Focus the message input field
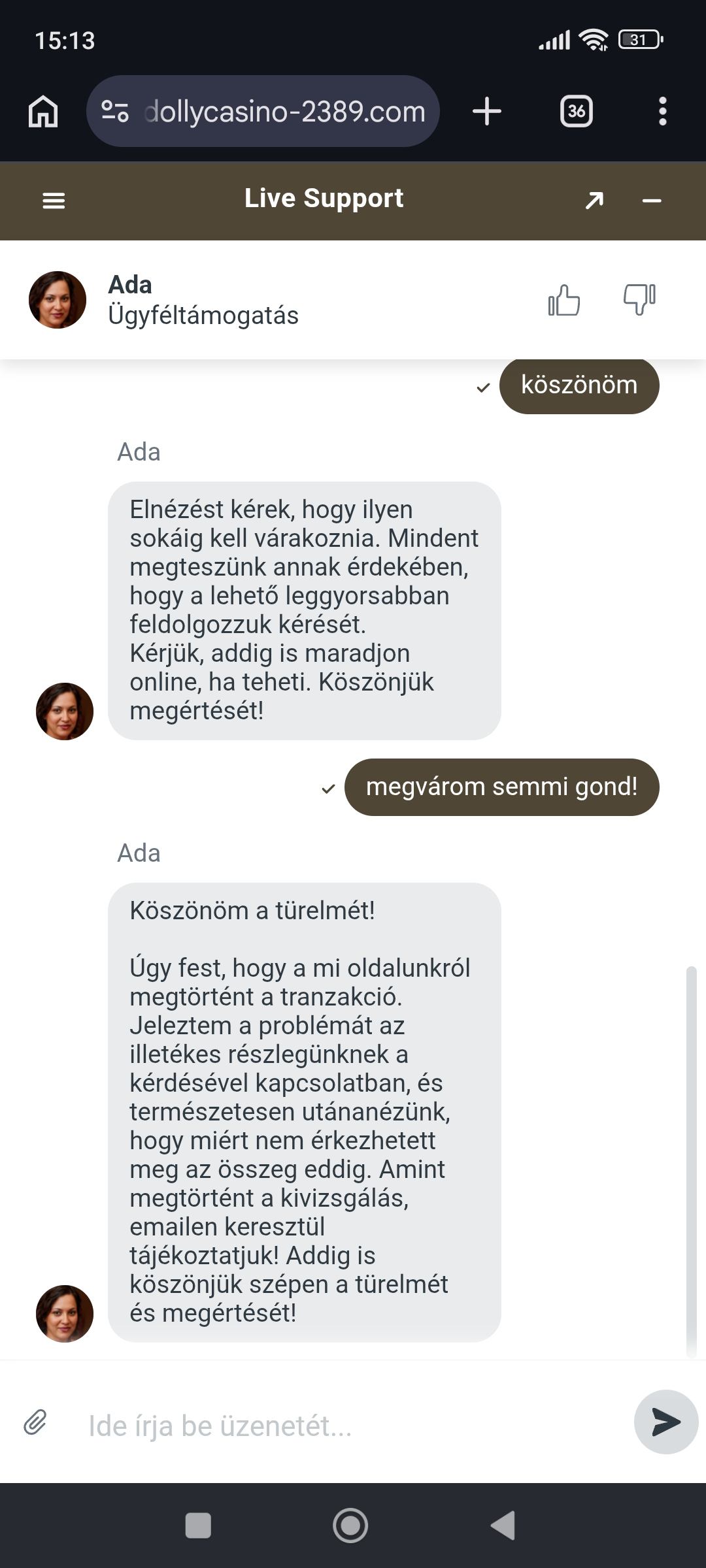 [x=353, y=1426]
